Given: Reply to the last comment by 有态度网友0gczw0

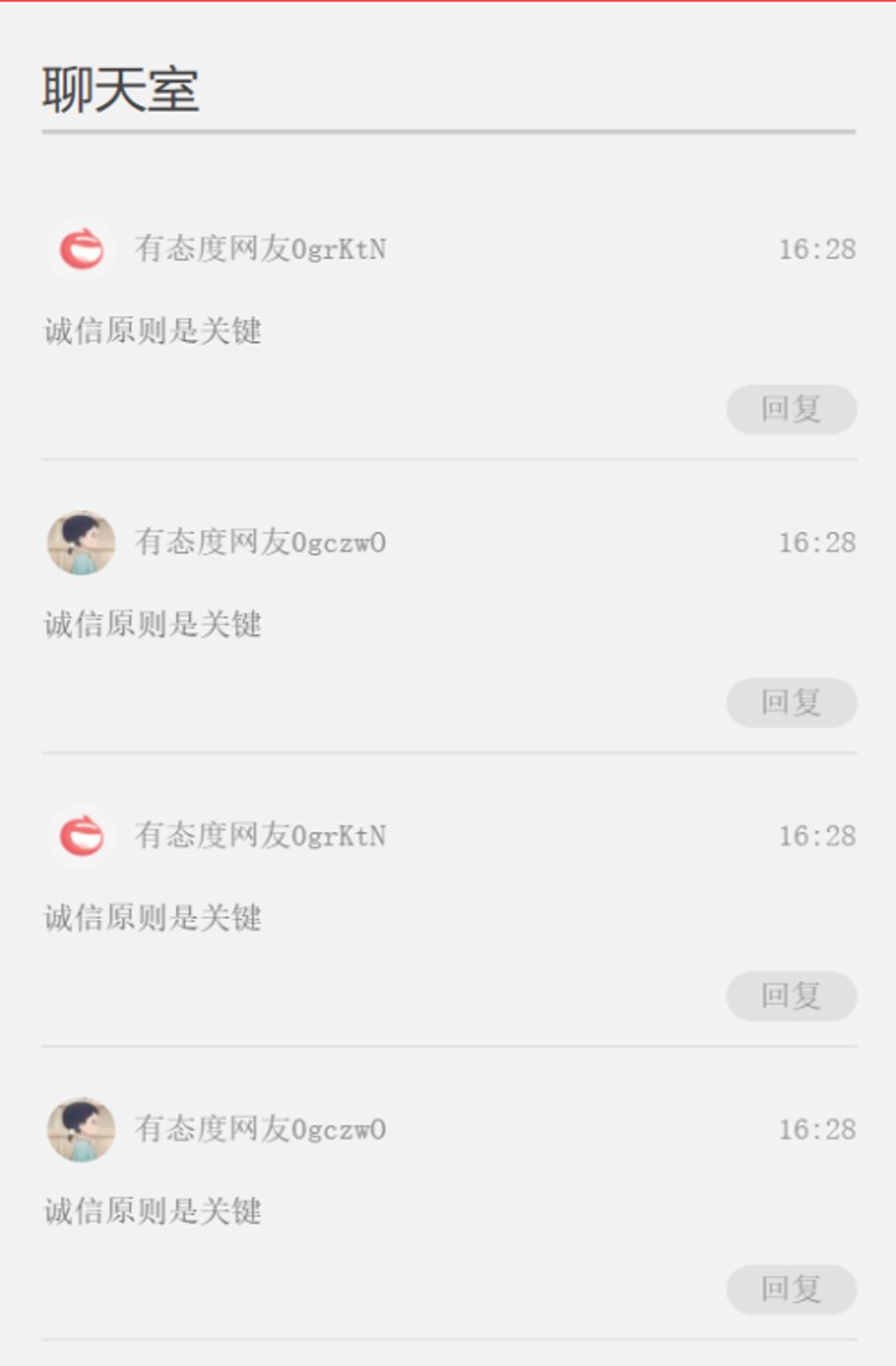Looking at the screenshot, I should [x=792, y=1289].
